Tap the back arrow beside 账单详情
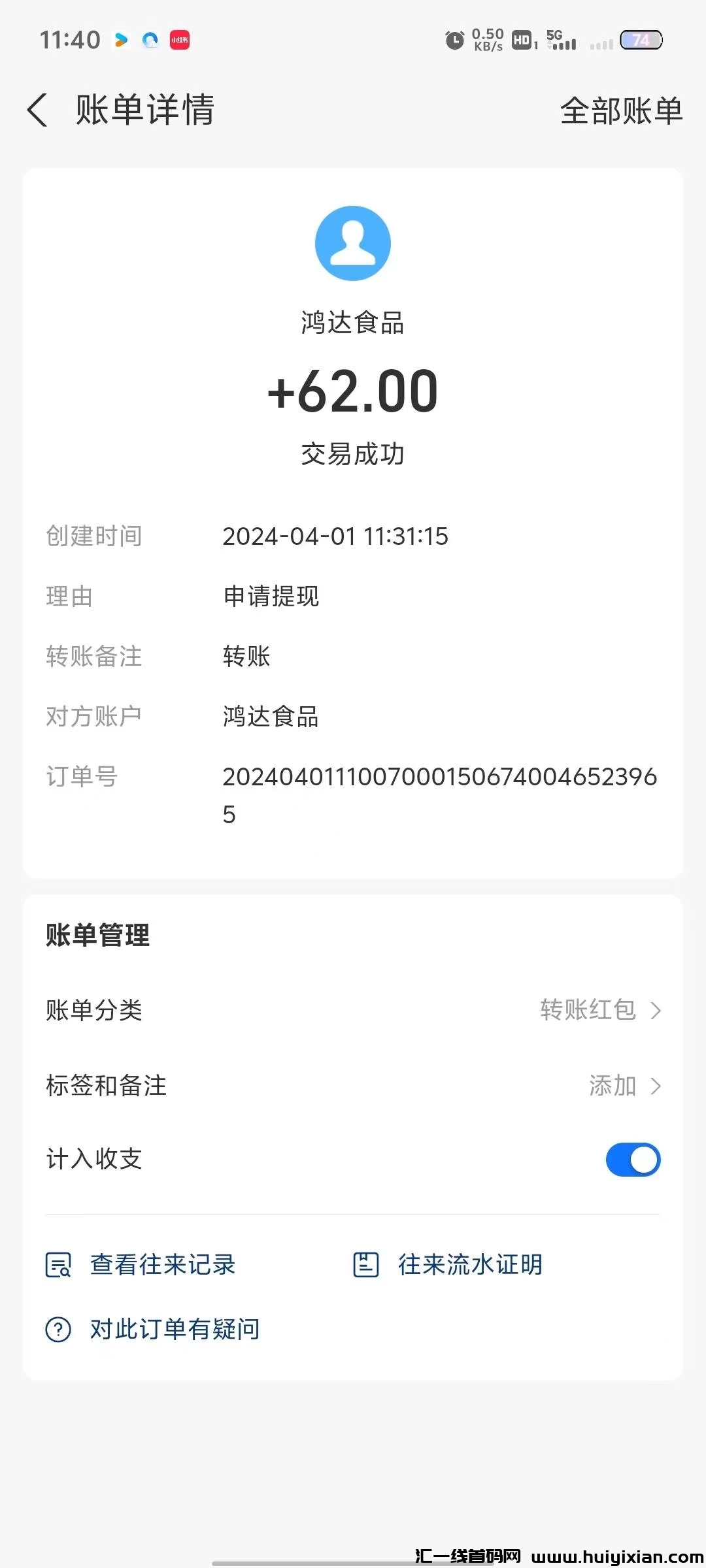Image resolution: width=706 pixels, height=1568 pixels. (x=37, y=110)
